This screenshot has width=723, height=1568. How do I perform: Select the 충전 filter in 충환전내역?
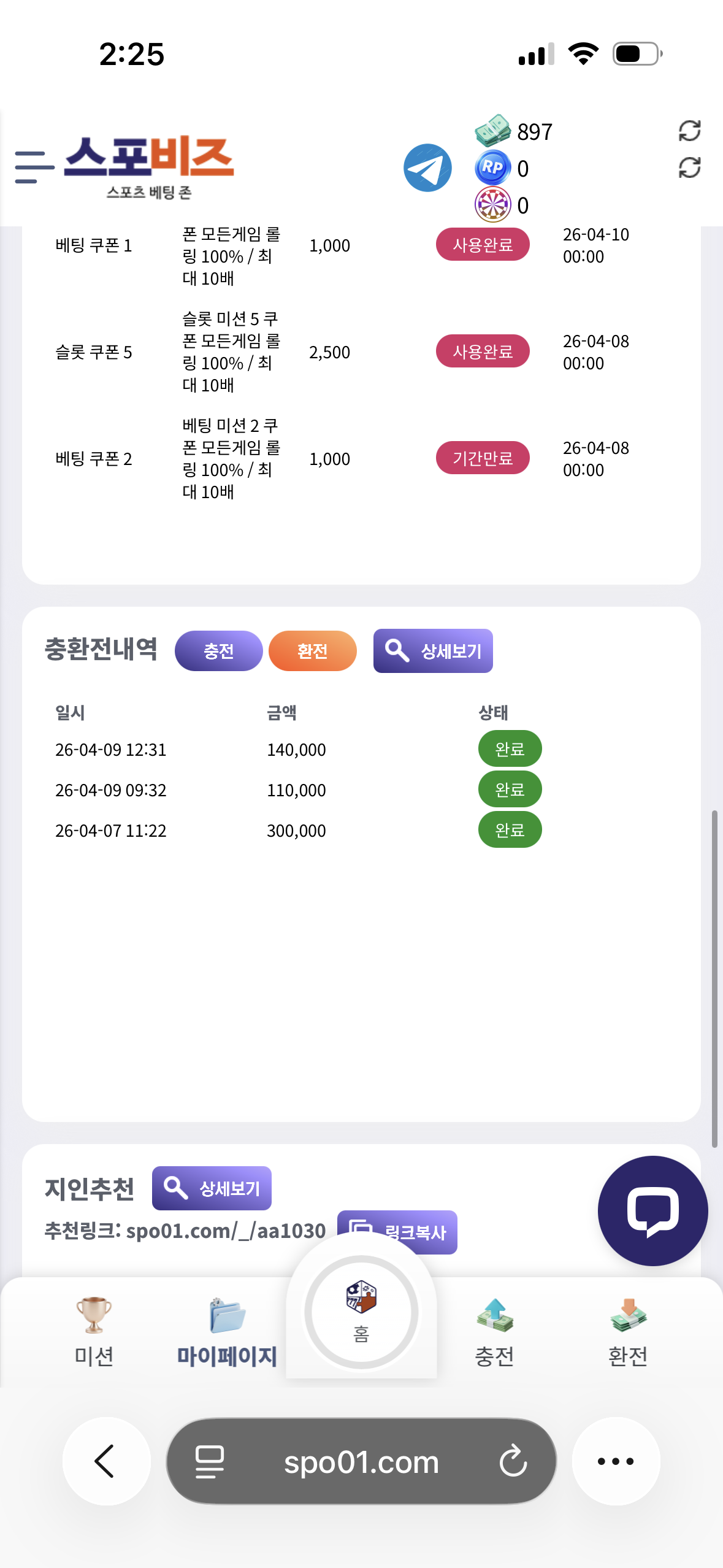218,651
